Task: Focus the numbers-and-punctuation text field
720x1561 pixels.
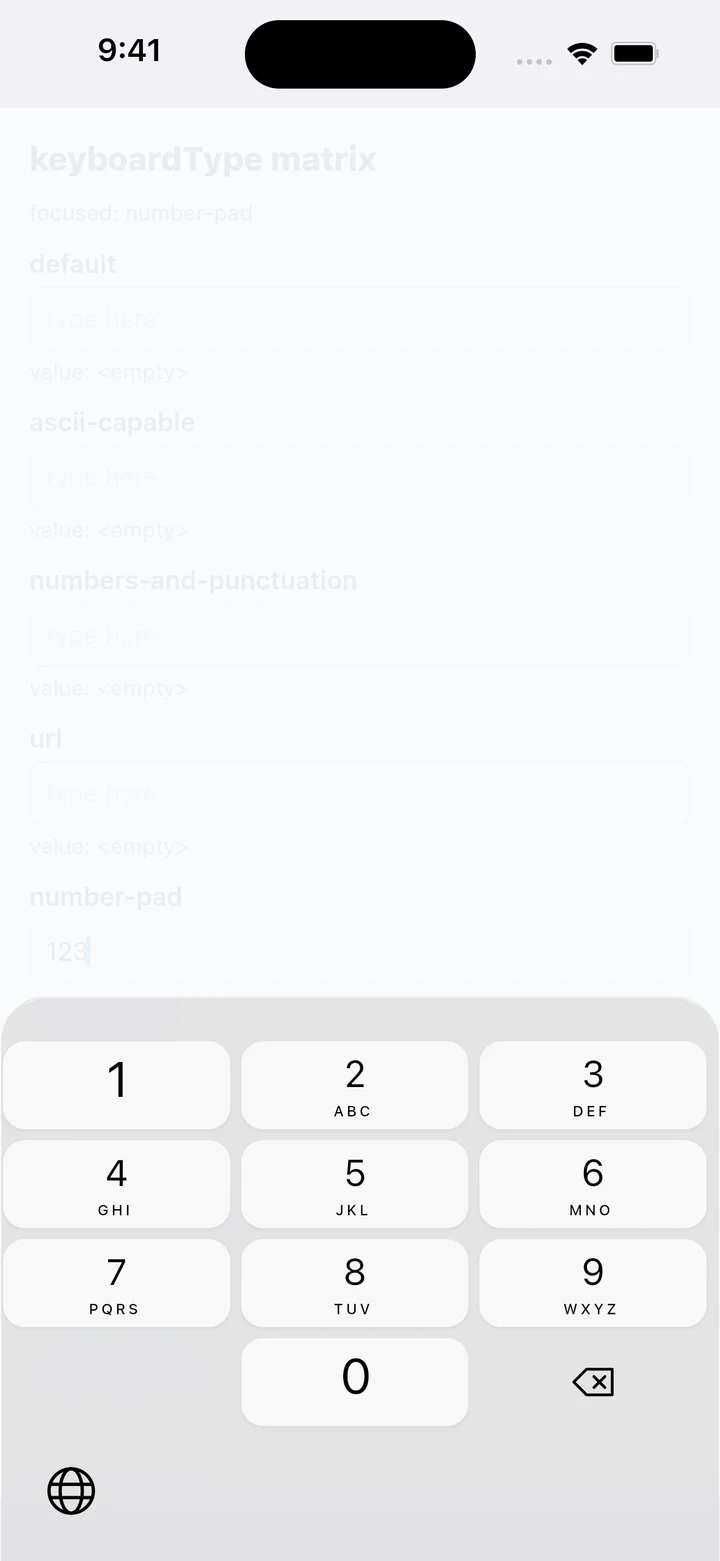Action: point(360,635)
